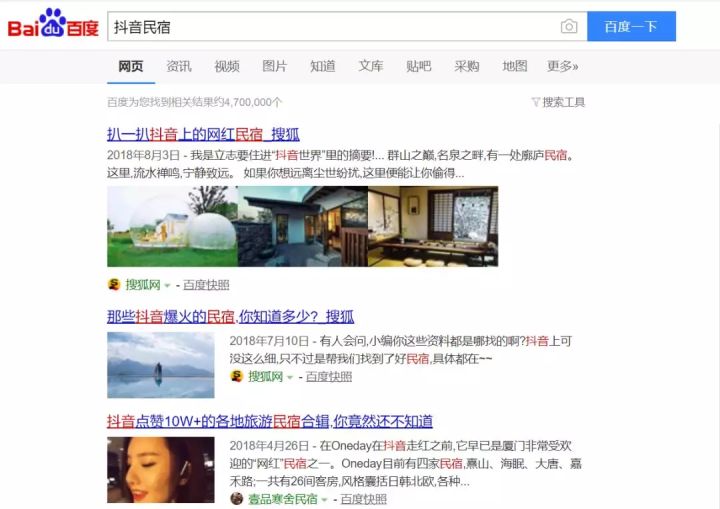
Task: Switch to the 图片 tab
Action: [x=274, y=66]
